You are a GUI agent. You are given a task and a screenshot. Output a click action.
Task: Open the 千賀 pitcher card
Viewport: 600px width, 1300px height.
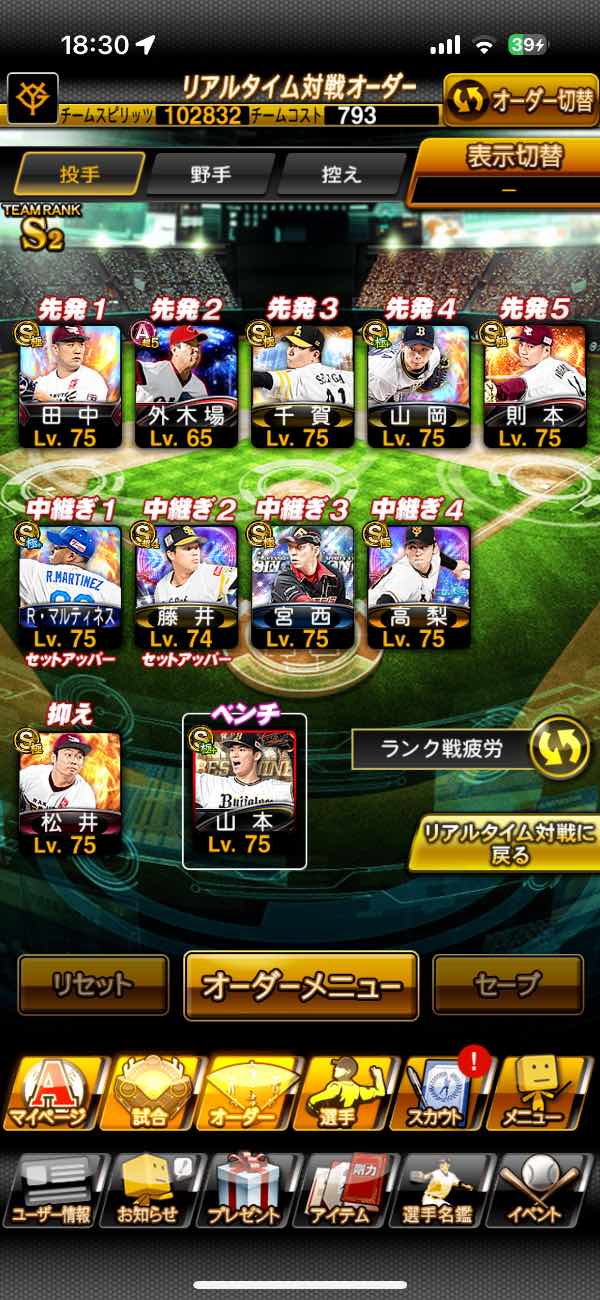[302, 385]
